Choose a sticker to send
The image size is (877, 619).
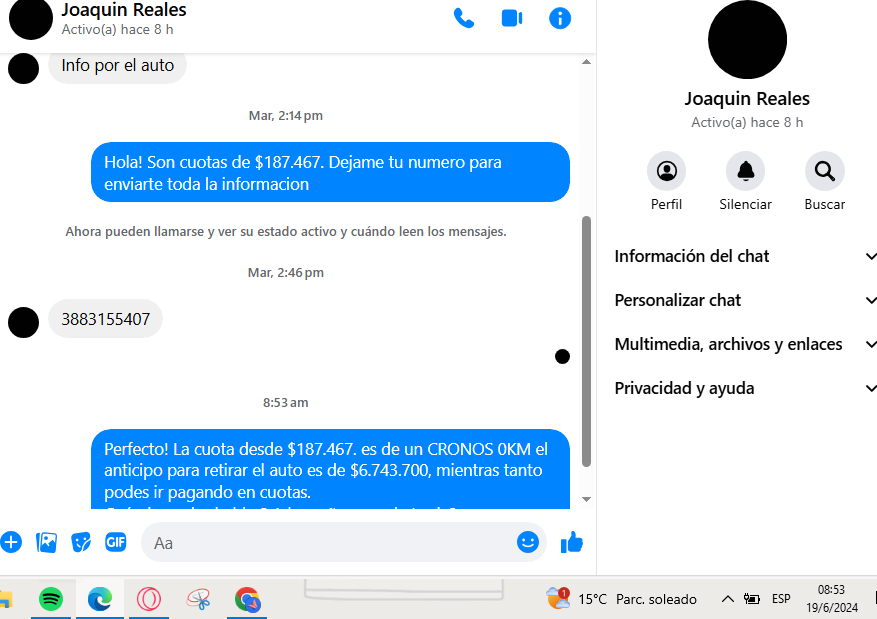point(81,542)
